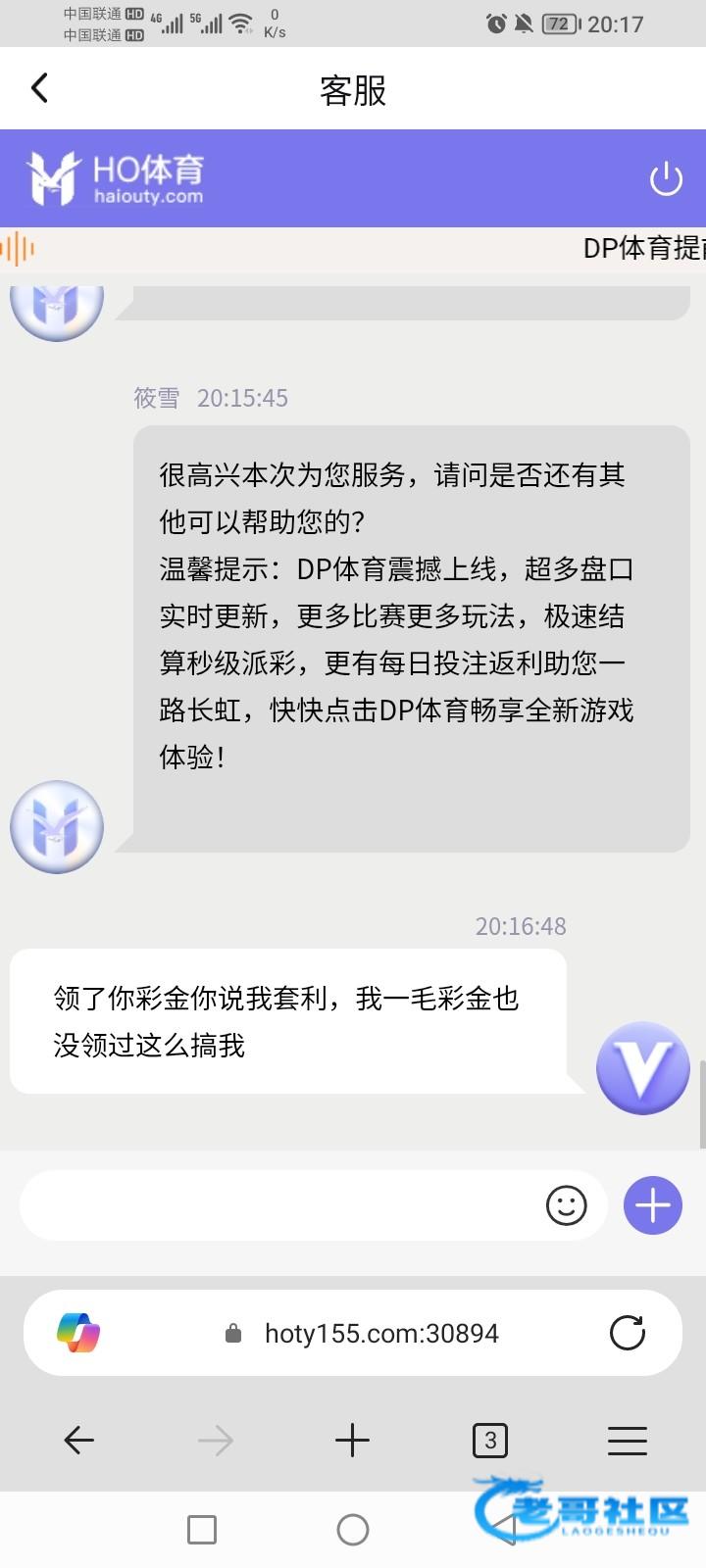Reload the current page
The image size is (706, 1568).
[x=628, y=1333]
